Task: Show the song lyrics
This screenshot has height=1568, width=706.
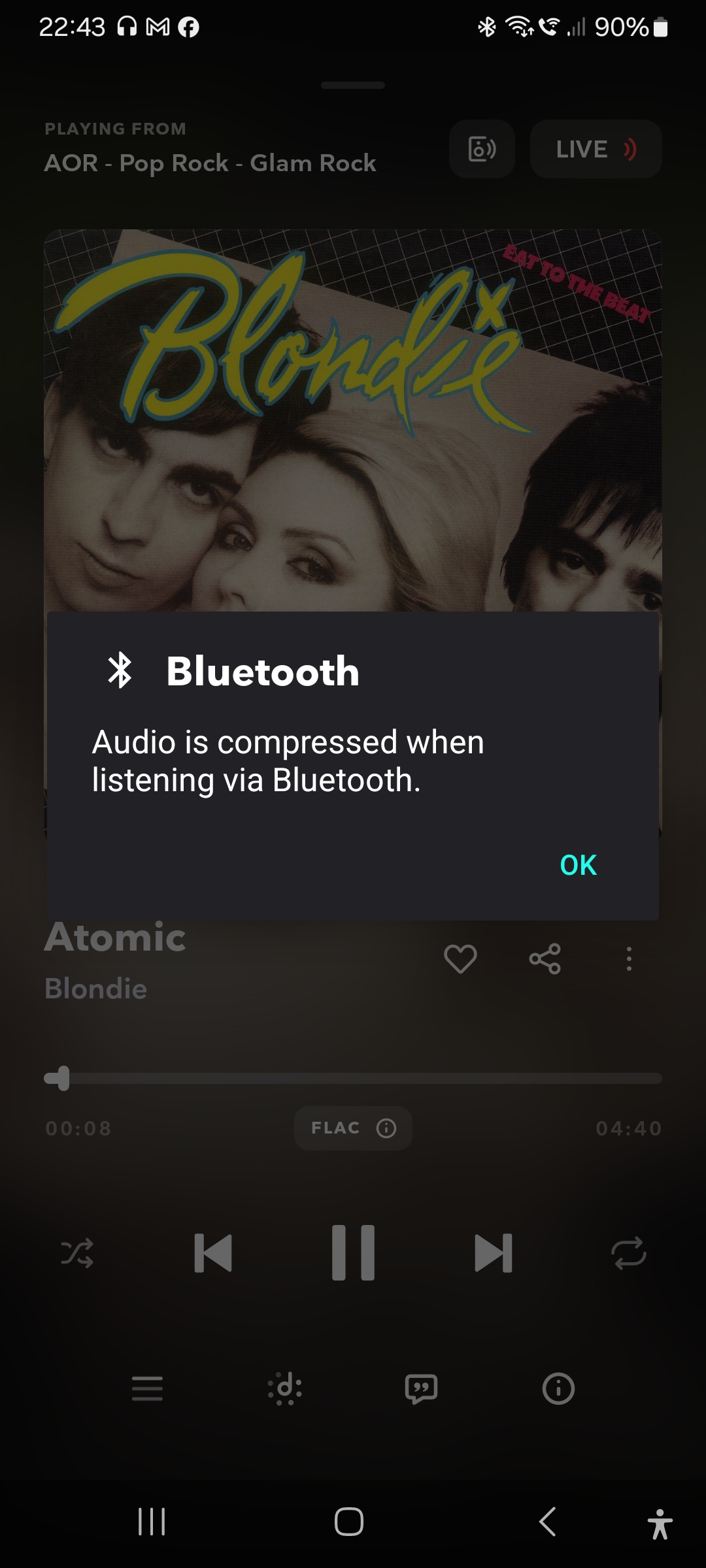Action: 421,1388
